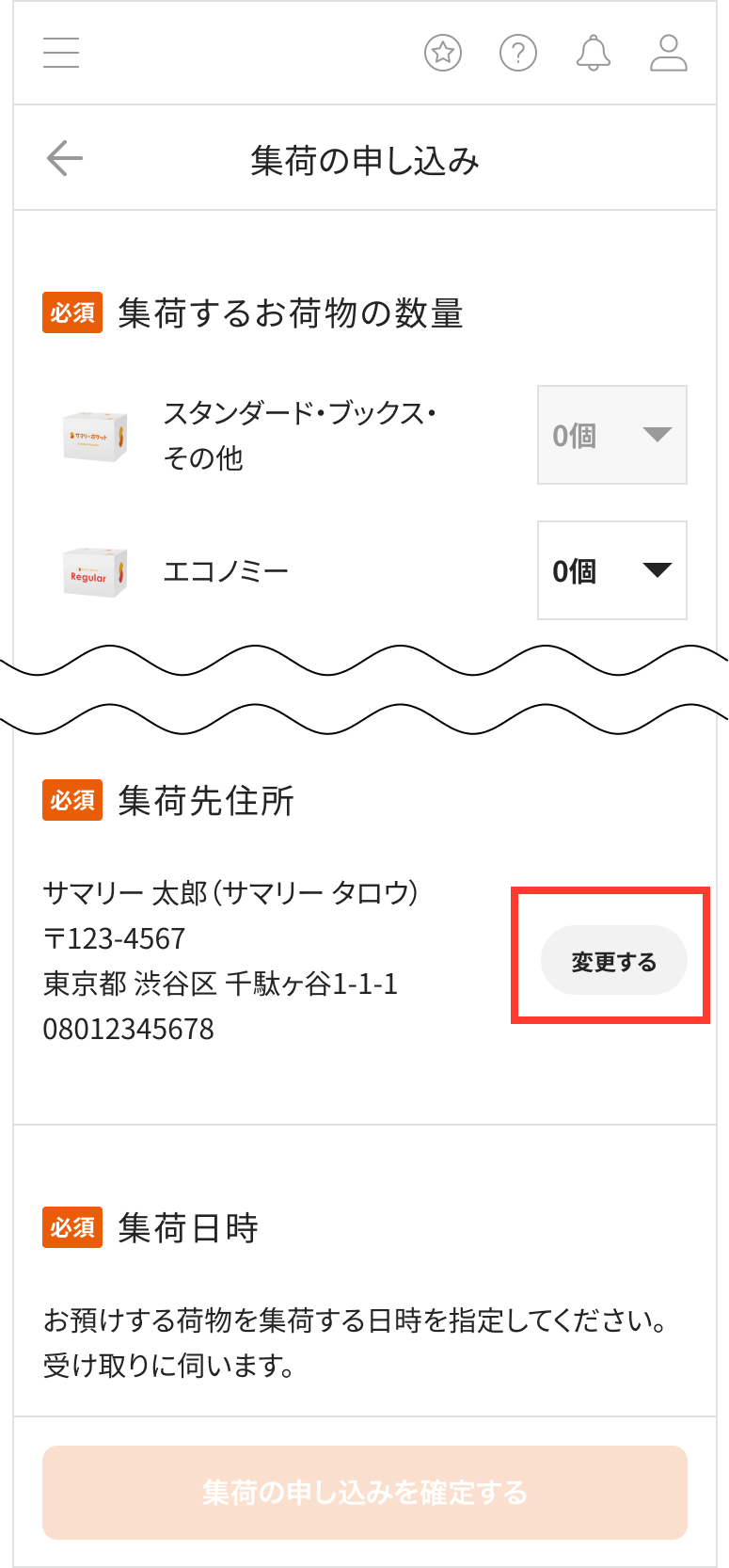Viewport: 729px width, 1568px height.
Task: Open the help question mark icon
Action: (x=518, y=53)
